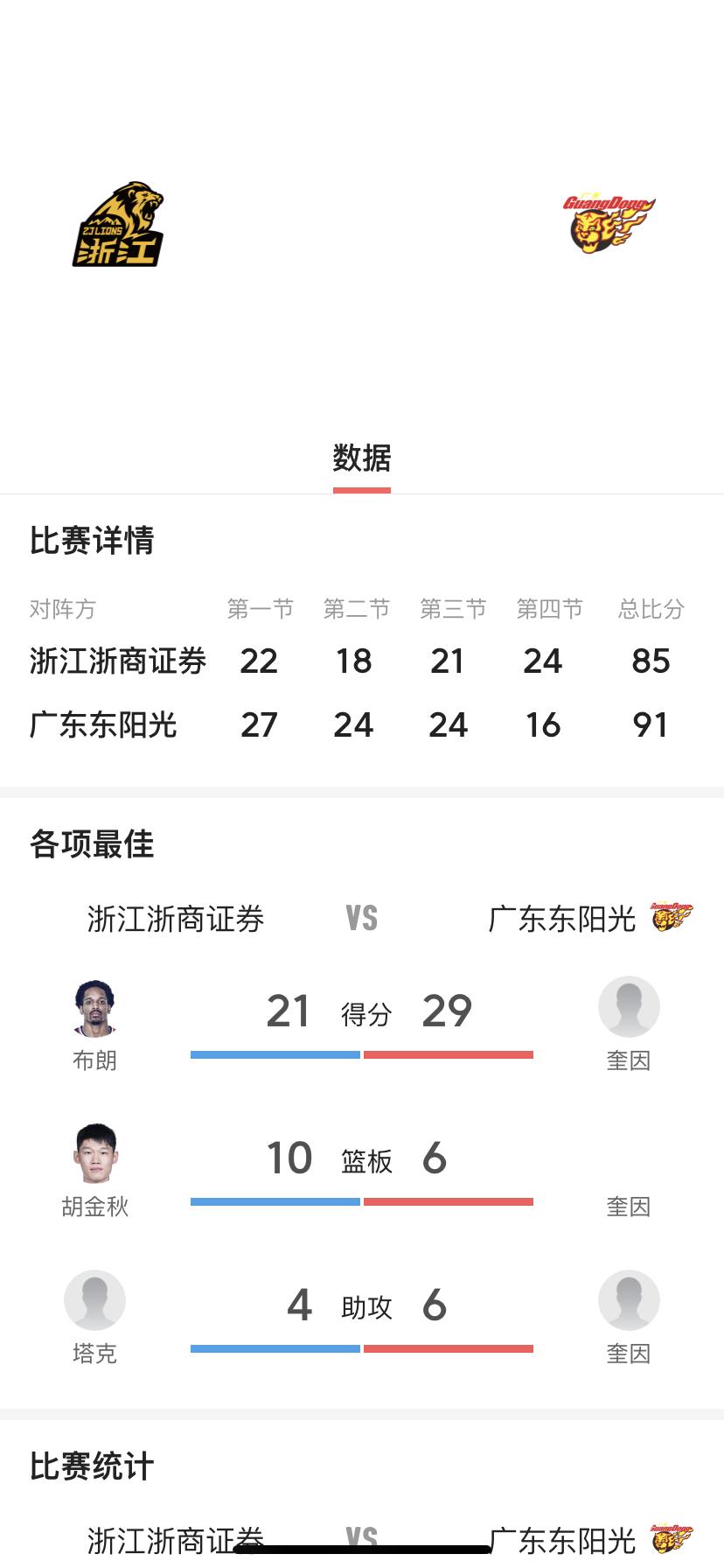724x1568 pixels.
Task: Click the 助攻 stat label
Action: point(367,1305)
